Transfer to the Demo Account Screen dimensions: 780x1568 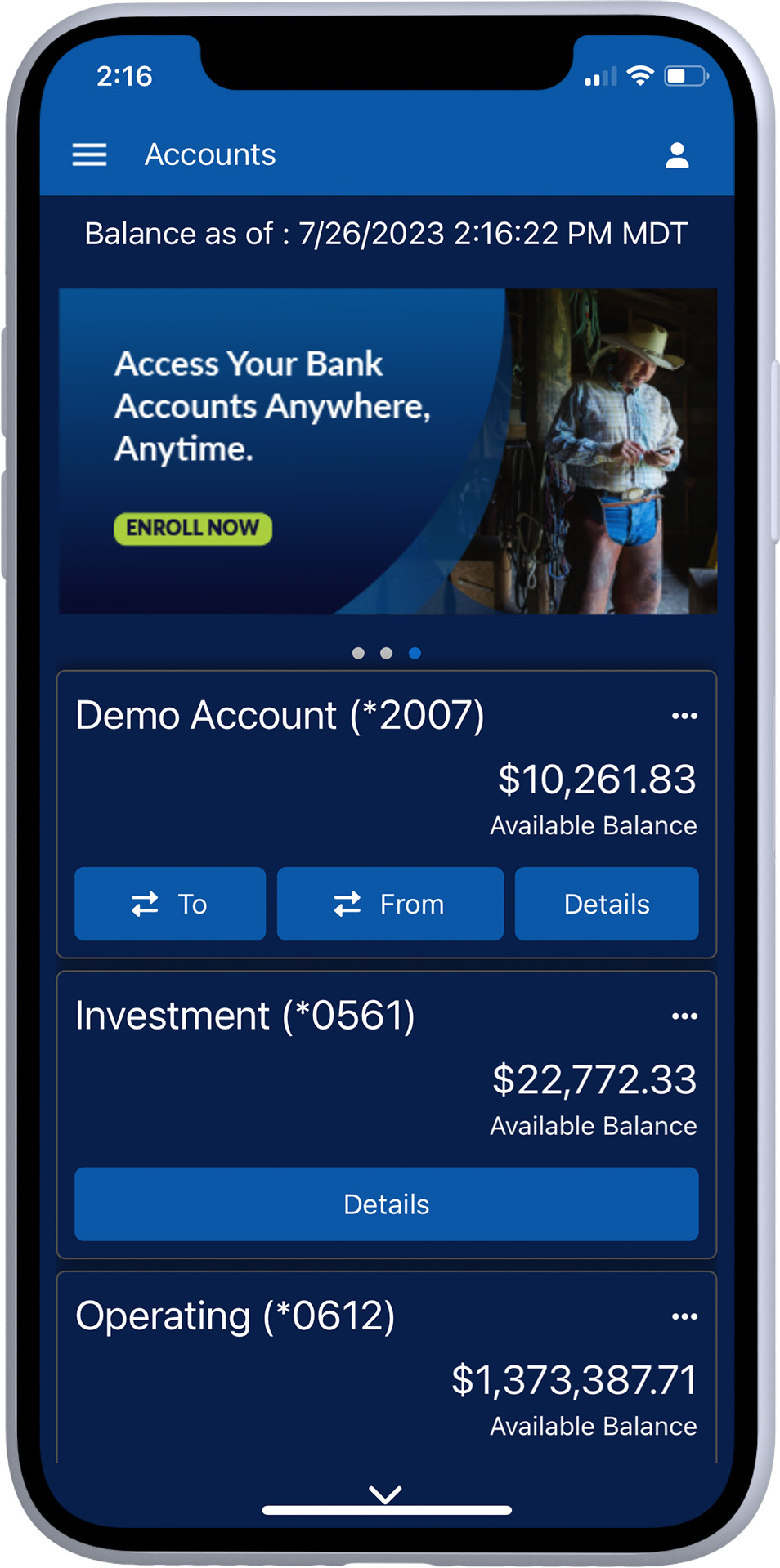(x=170, y=904)
